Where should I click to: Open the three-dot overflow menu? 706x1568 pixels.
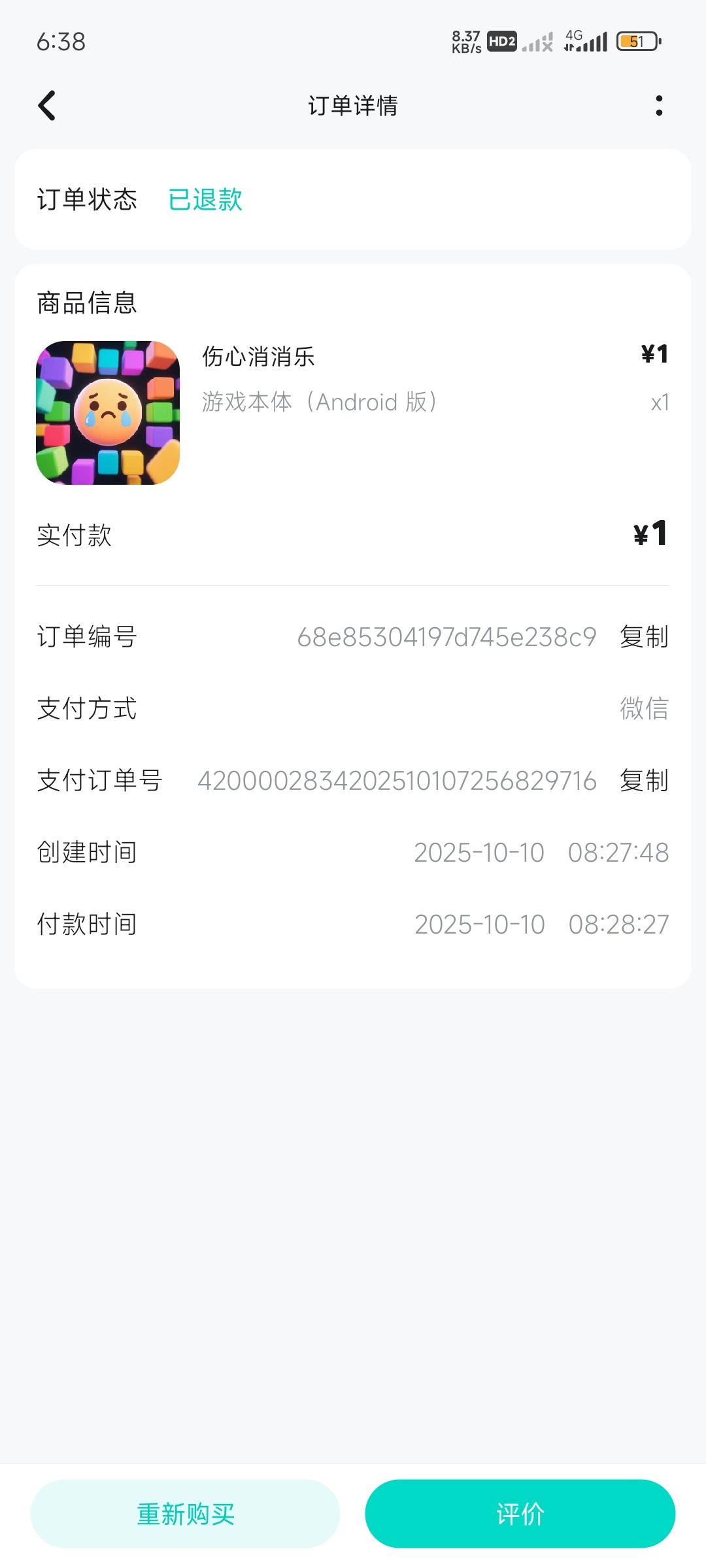click(x=659, y=106)
